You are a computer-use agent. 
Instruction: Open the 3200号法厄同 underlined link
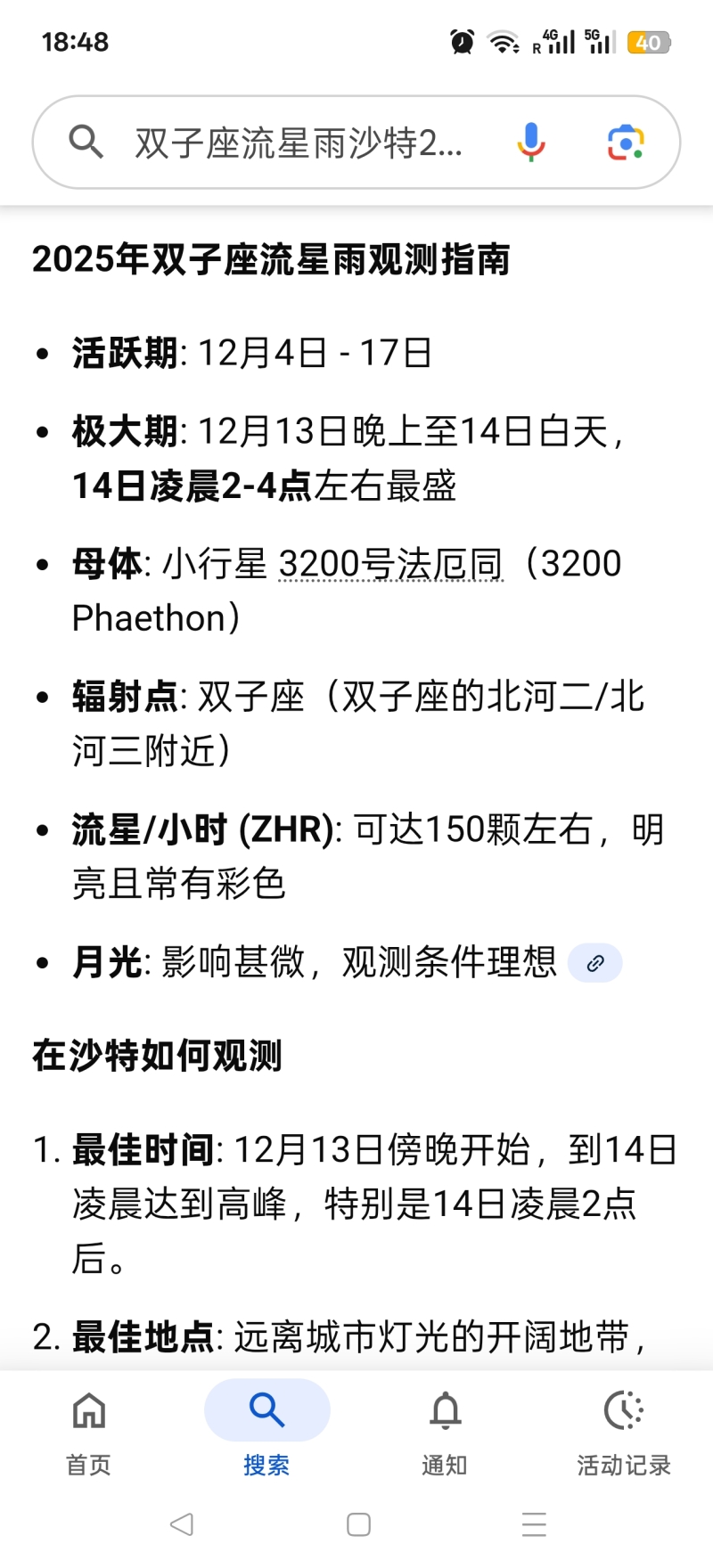[390, 564]
